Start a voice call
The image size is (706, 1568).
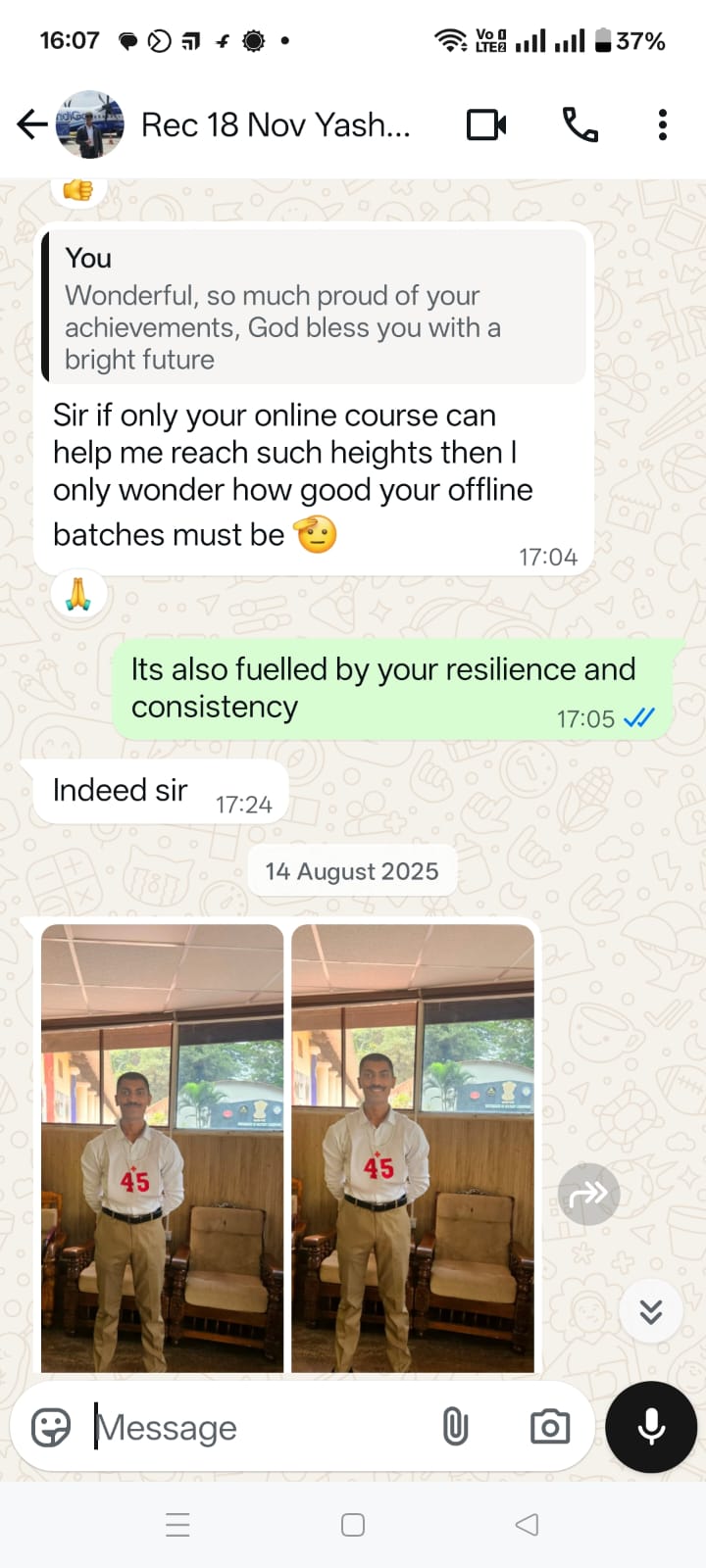[580, 125]
